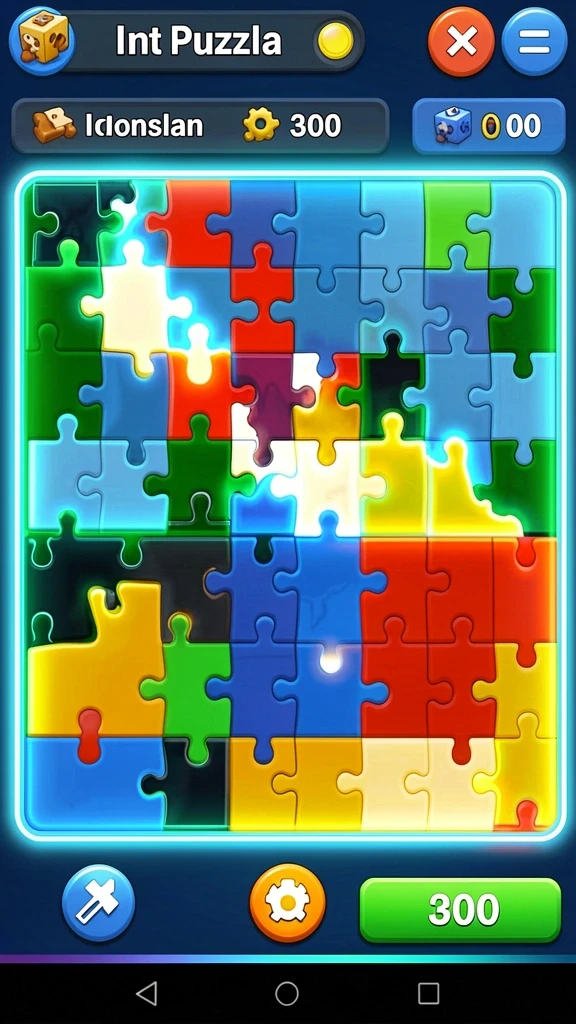Close the puzzle with the orange X
Image resolution: width=576 pixels, height=1024 pixels.
[x=461, y=42]
